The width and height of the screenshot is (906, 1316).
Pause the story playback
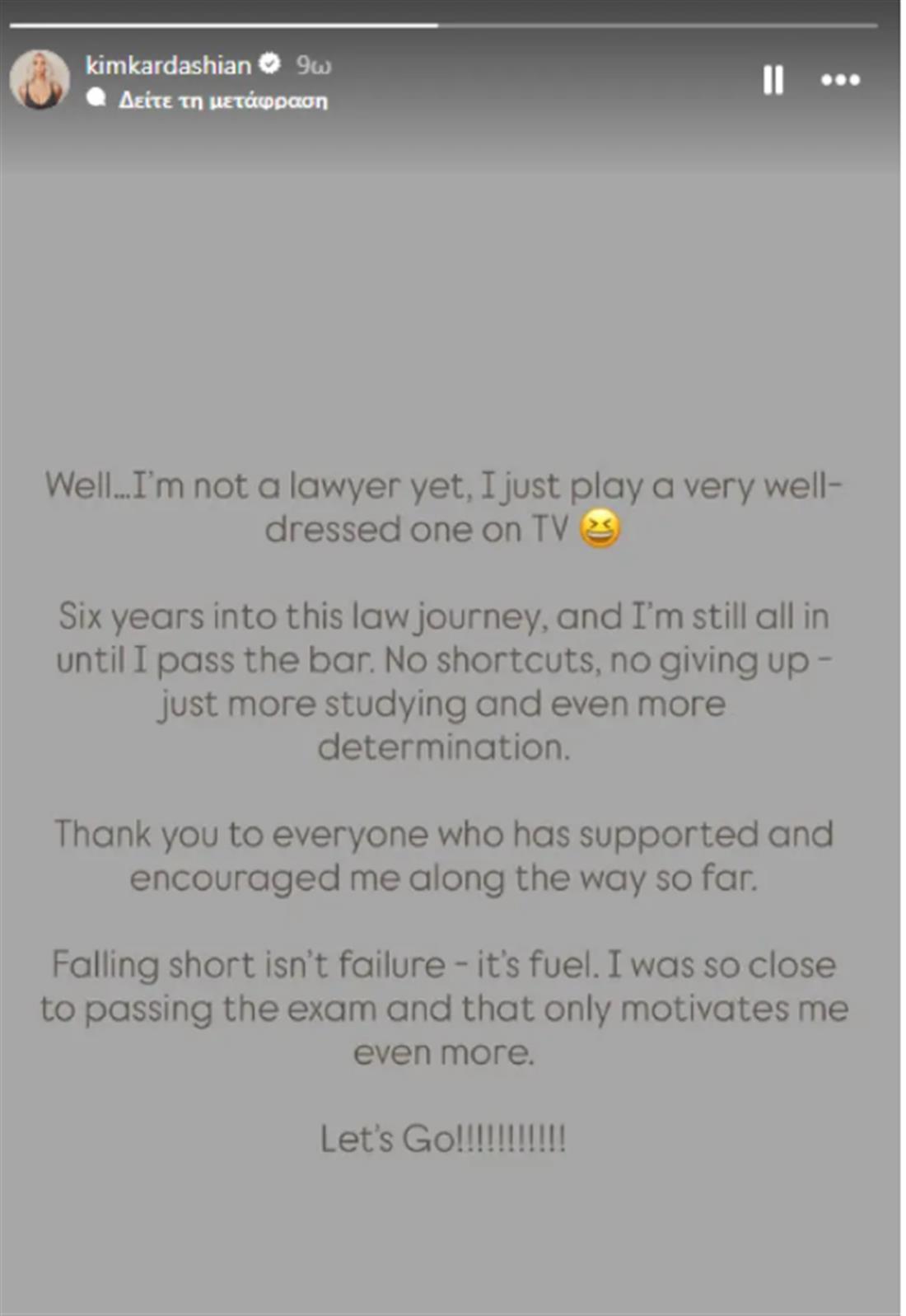pos(773,80)
